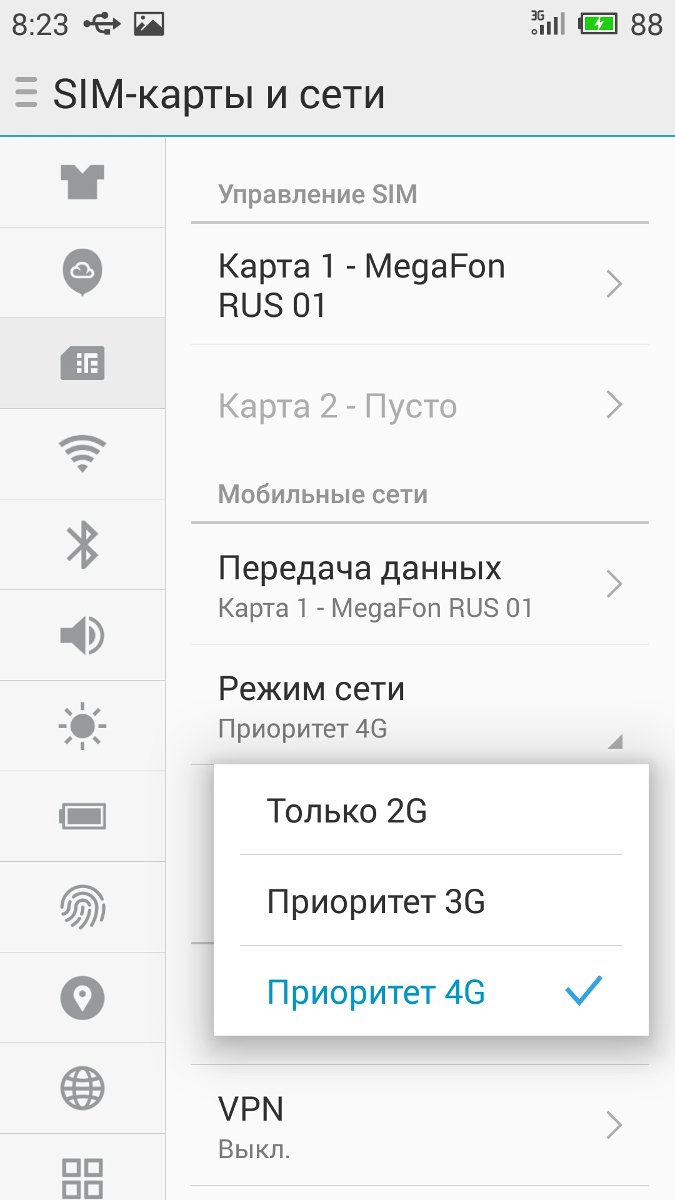The width and height of the screenshot is (675, 1200).
Task: Select Только 2G network mode
Action: [431, 810]
